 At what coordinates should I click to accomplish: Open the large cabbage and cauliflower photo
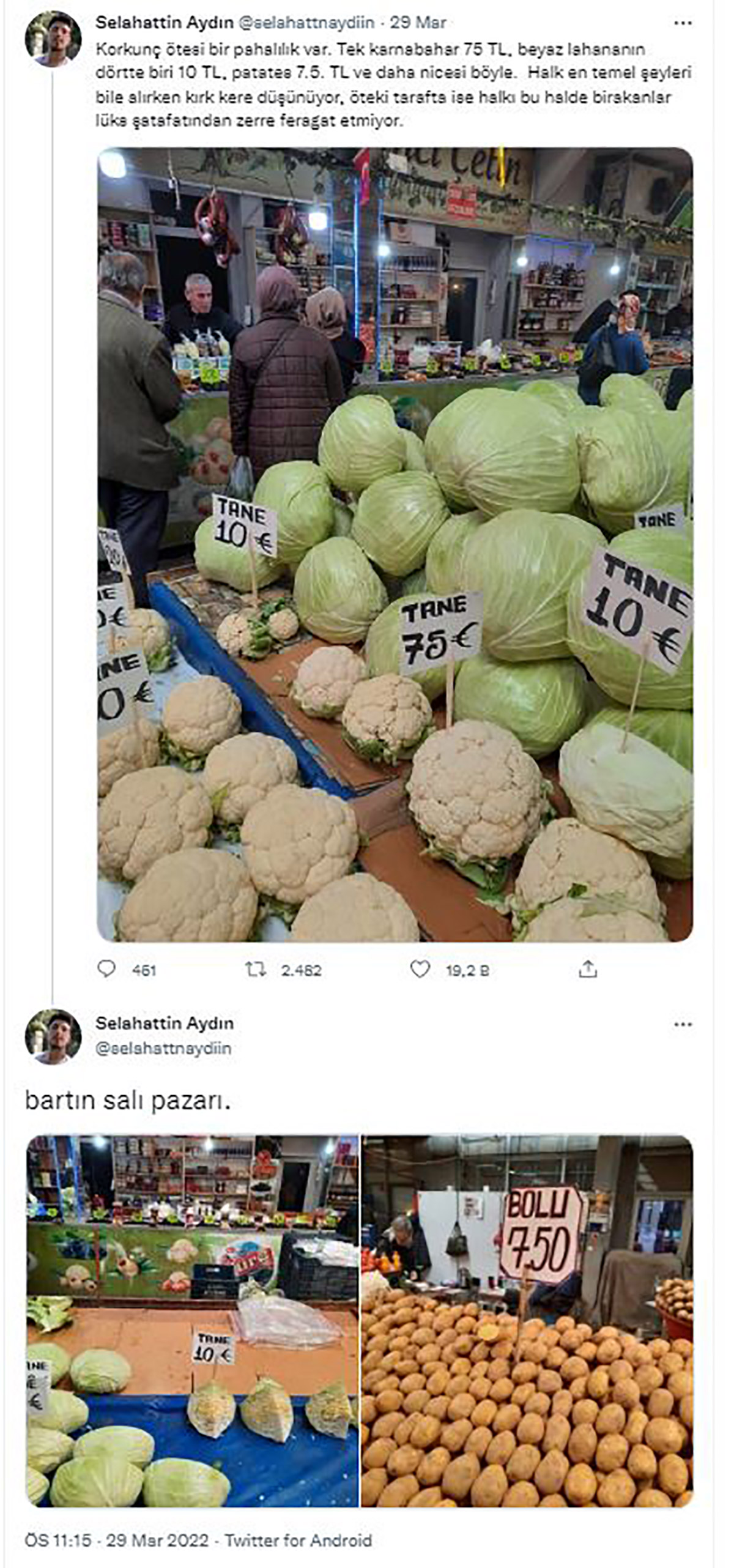[x=395, y=544]
